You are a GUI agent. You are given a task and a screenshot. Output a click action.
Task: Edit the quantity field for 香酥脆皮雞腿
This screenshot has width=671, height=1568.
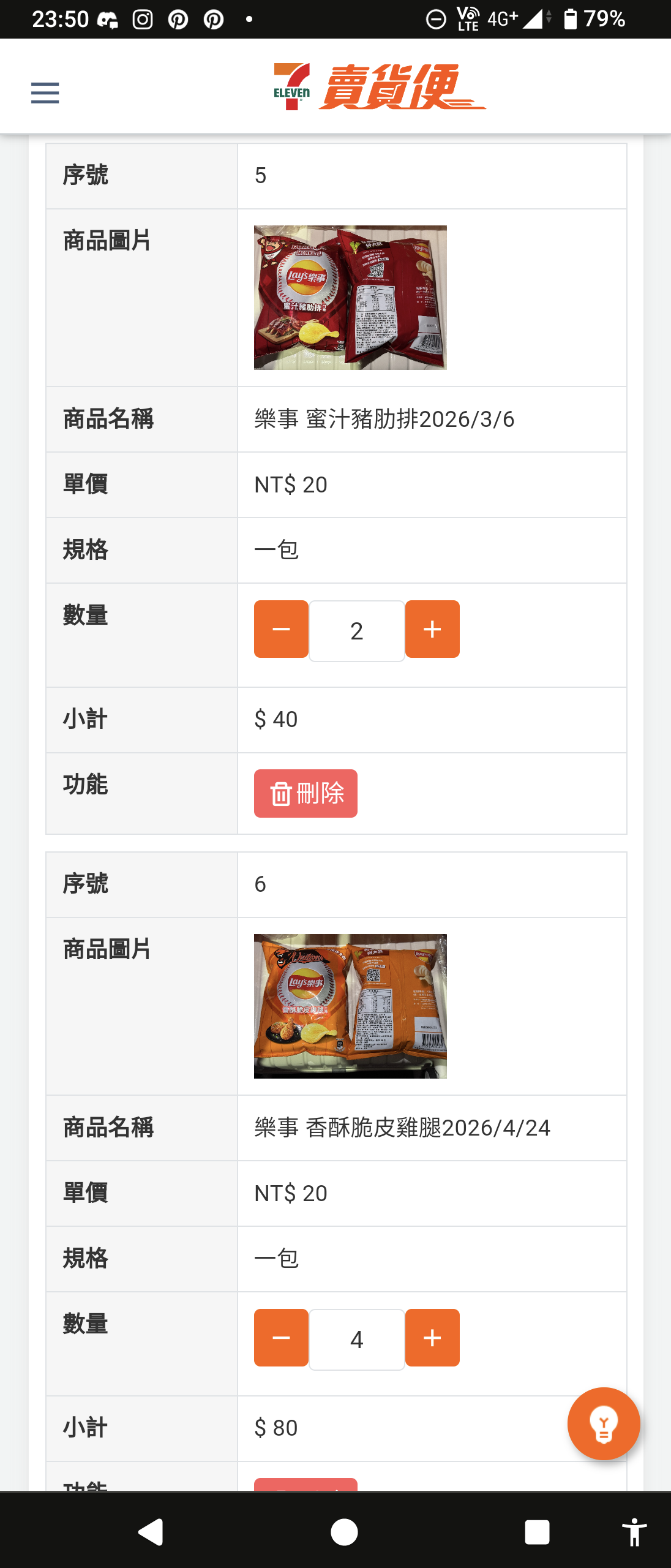point(356,1340)
